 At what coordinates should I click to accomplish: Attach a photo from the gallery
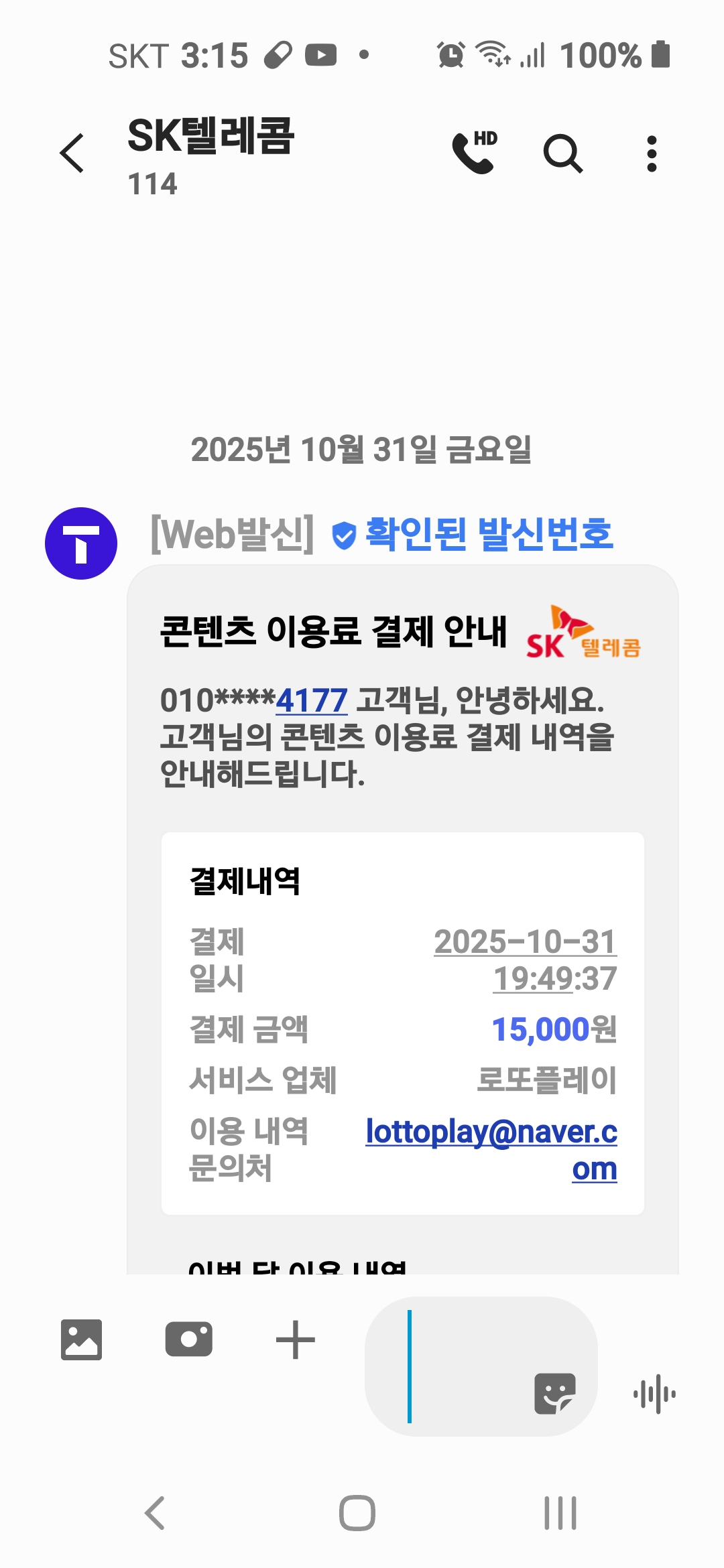coord(82,1340)
